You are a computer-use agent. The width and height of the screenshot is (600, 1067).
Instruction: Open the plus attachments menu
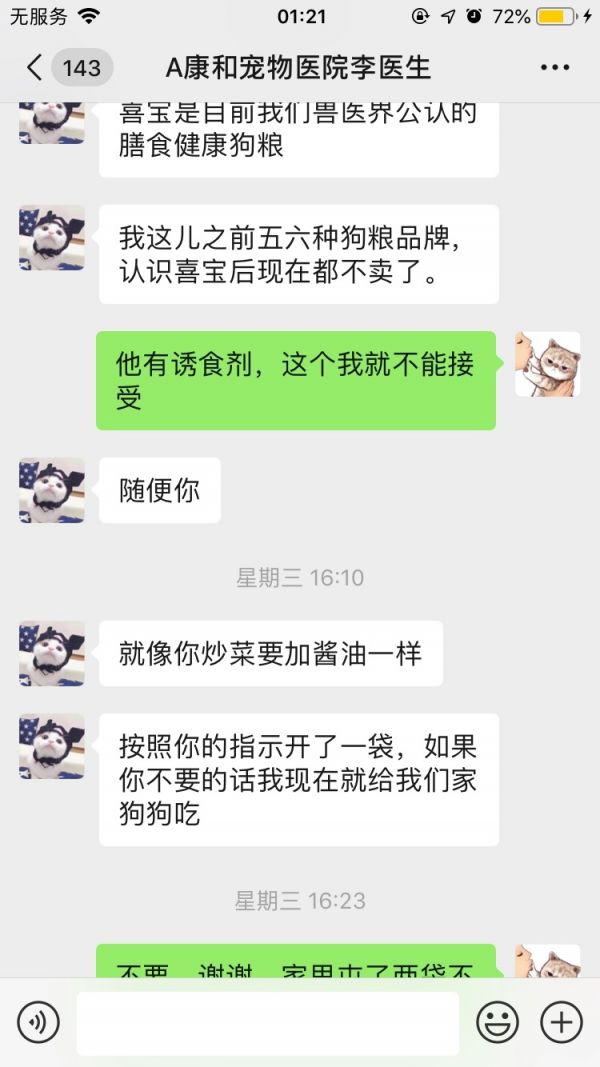point(561,1022)
